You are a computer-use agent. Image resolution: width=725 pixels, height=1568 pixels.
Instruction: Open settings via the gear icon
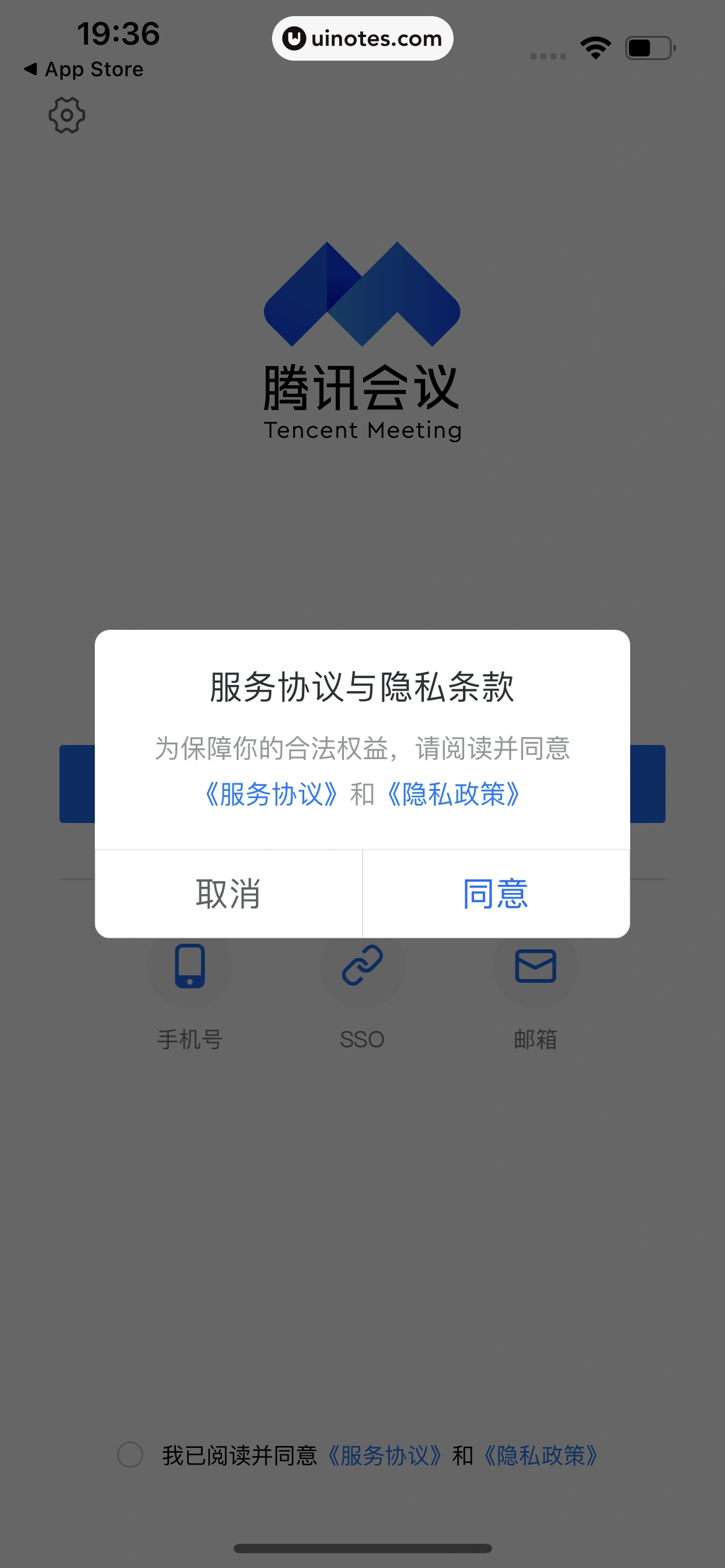pos(67,115)
